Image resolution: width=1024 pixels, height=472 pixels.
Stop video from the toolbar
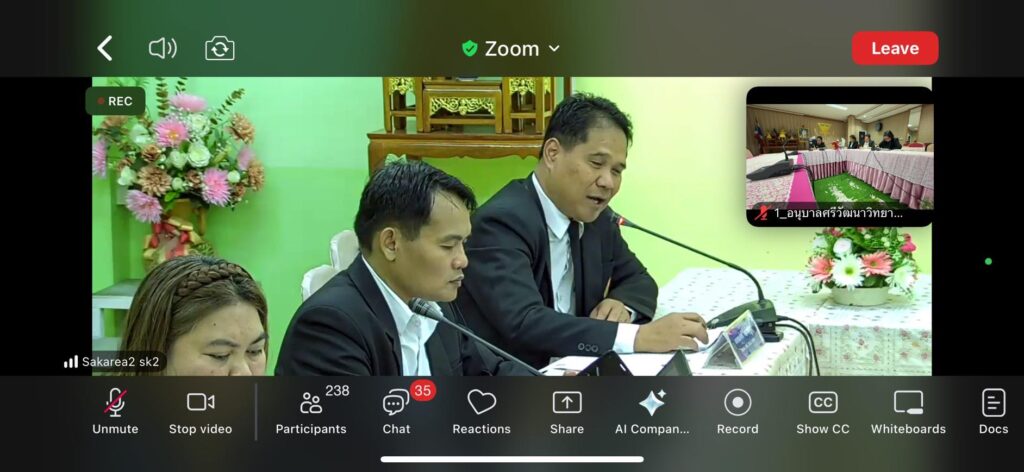(x=200, y=411)
